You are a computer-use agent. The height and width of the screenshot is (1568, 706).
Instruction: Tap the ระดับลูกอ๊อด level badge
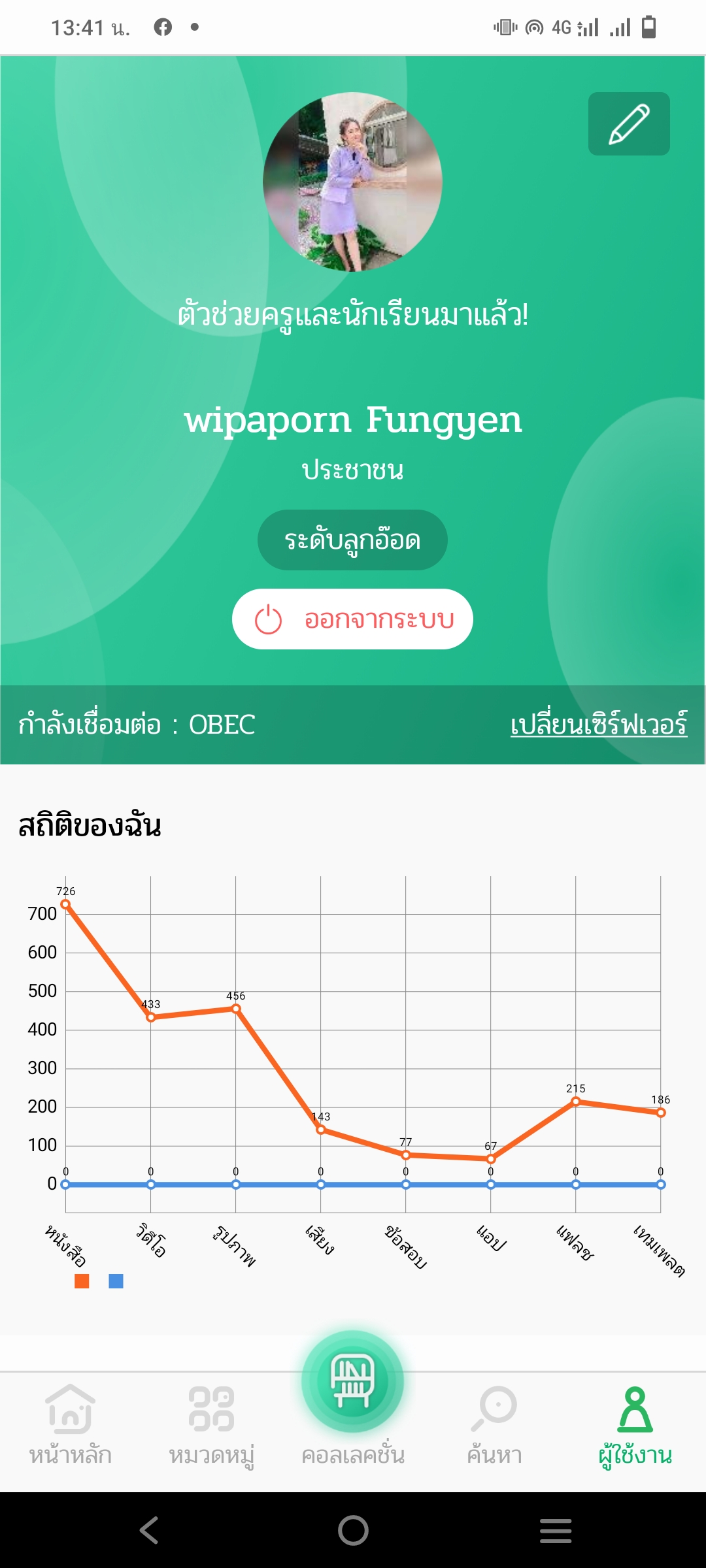352,540
